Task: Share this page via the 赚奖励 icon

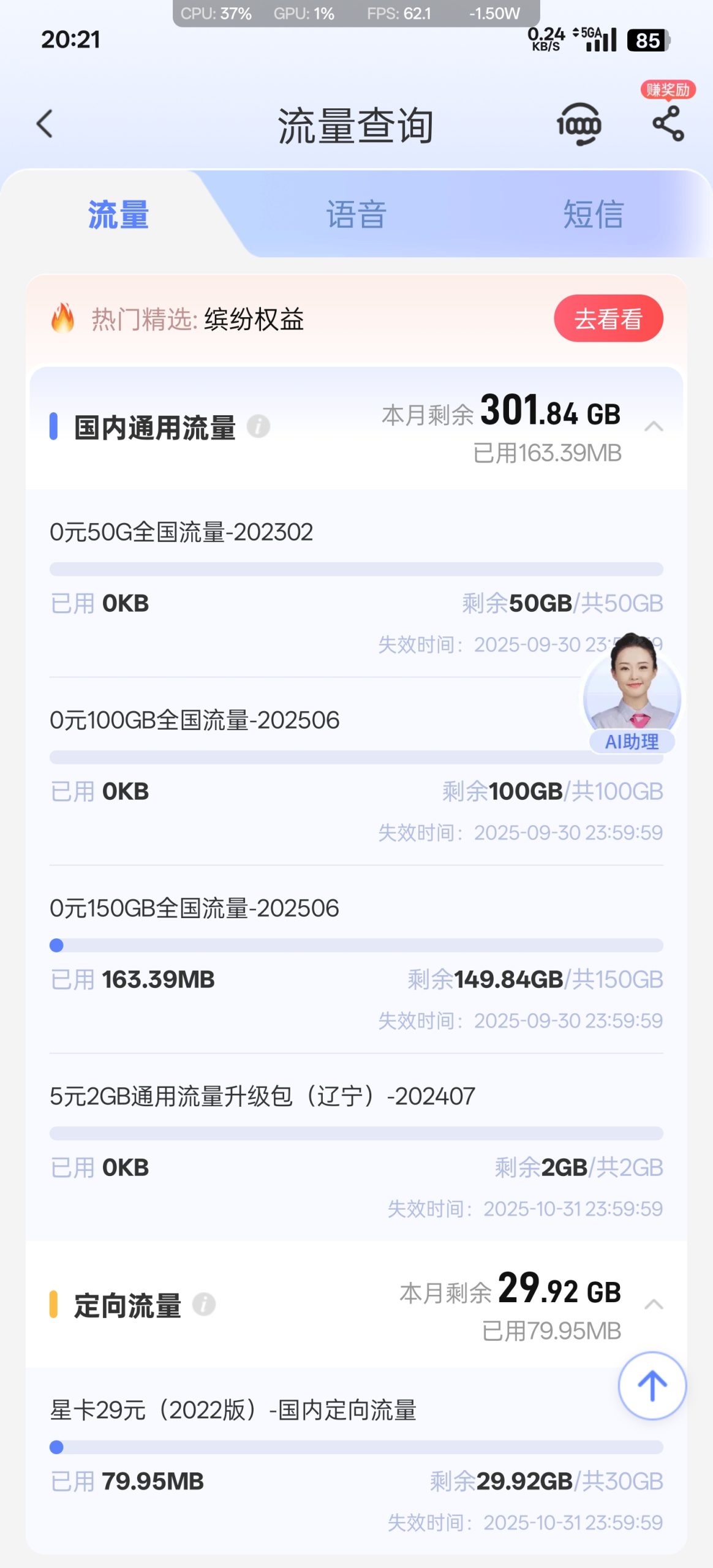Action: [x=668, y=123]
